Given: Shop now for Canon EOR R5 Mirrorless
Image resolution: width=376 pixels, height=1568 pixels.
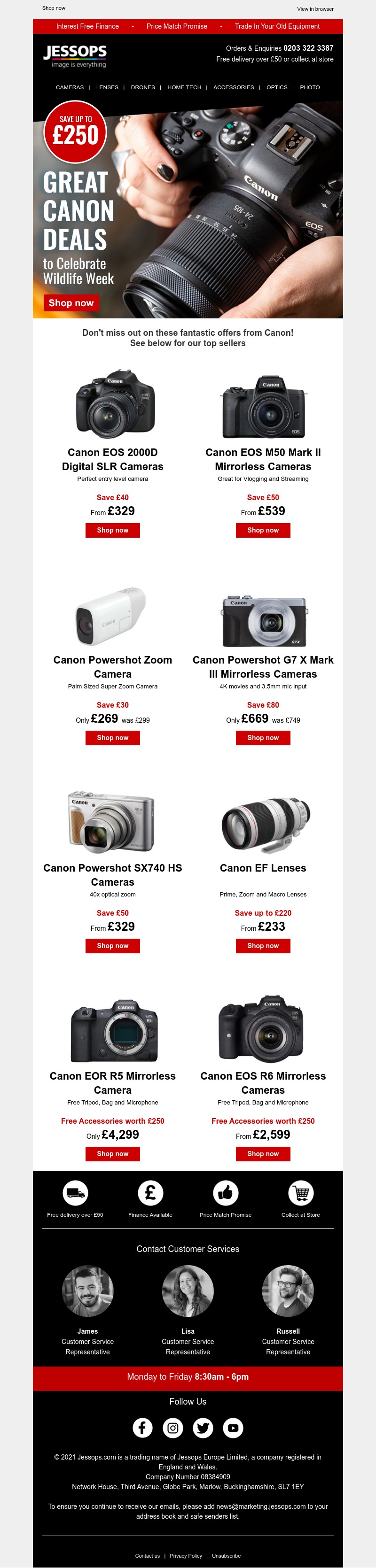Looking at the screenshot, I should click(113, 1153).
